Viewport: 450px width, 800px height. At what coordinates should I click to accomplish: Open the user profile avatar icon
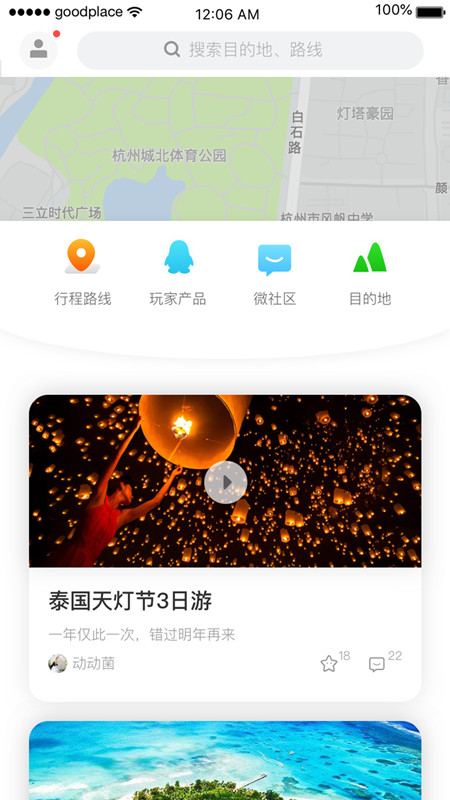pyautogui.click(x=38, y=50)
